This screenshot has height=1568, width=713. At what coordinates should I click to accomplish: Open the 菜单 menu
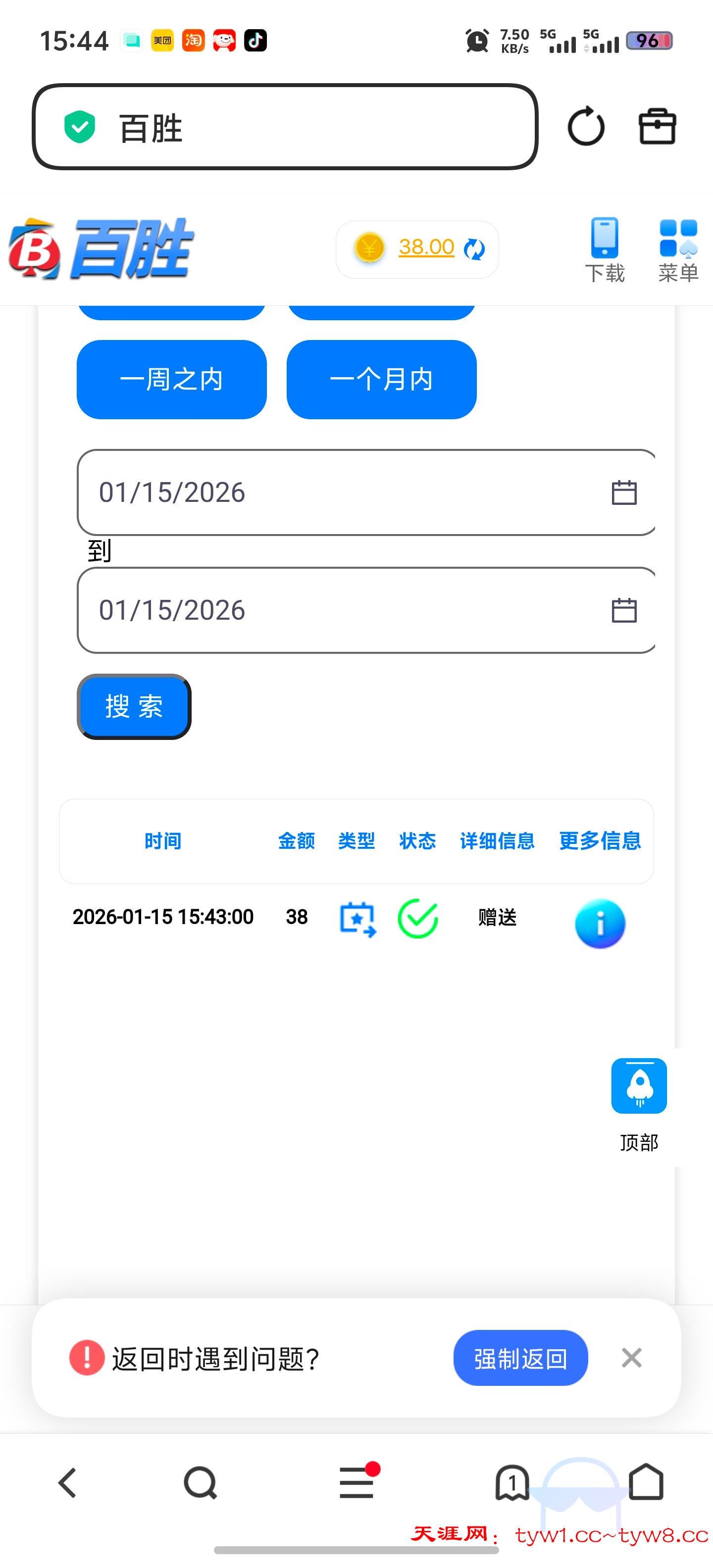(678, 249)
